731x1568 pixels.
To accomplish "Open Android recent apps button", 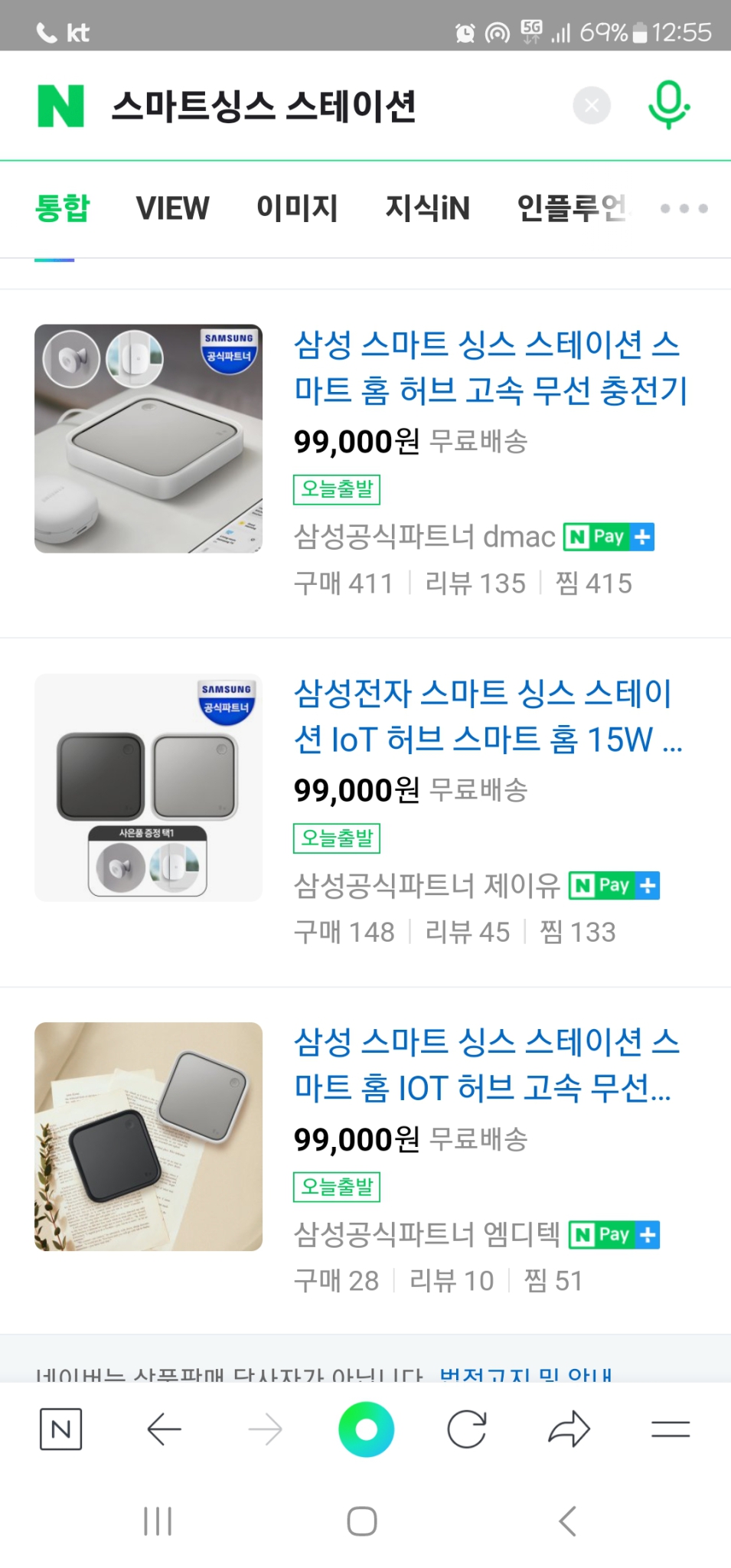I will [157, 1522].
